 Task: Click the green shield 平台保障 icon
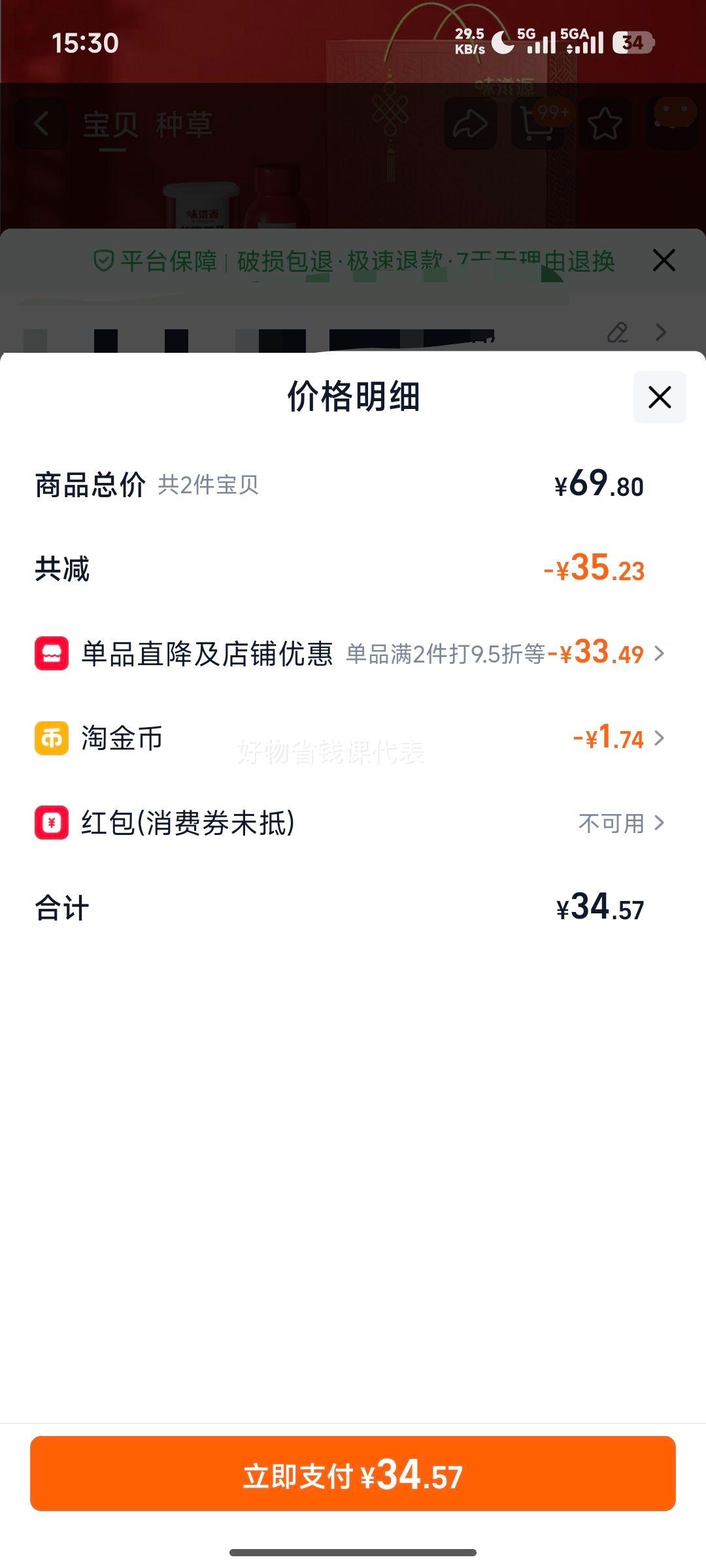point(105,260)
